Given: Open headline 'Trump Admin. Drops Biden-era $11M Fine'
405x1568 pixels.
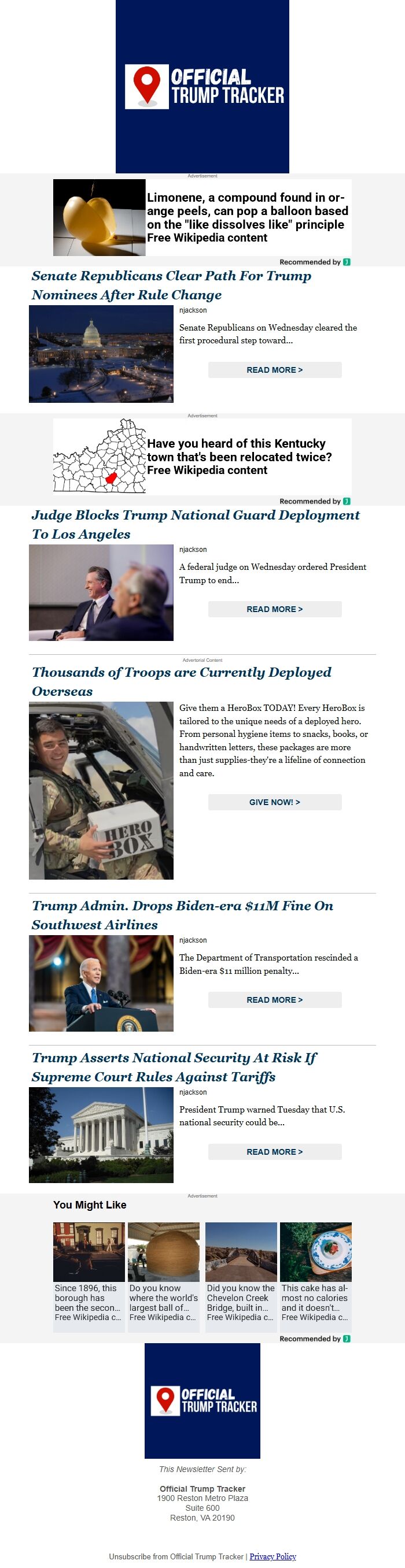Looking at the screenshot, I should (182, 914).
